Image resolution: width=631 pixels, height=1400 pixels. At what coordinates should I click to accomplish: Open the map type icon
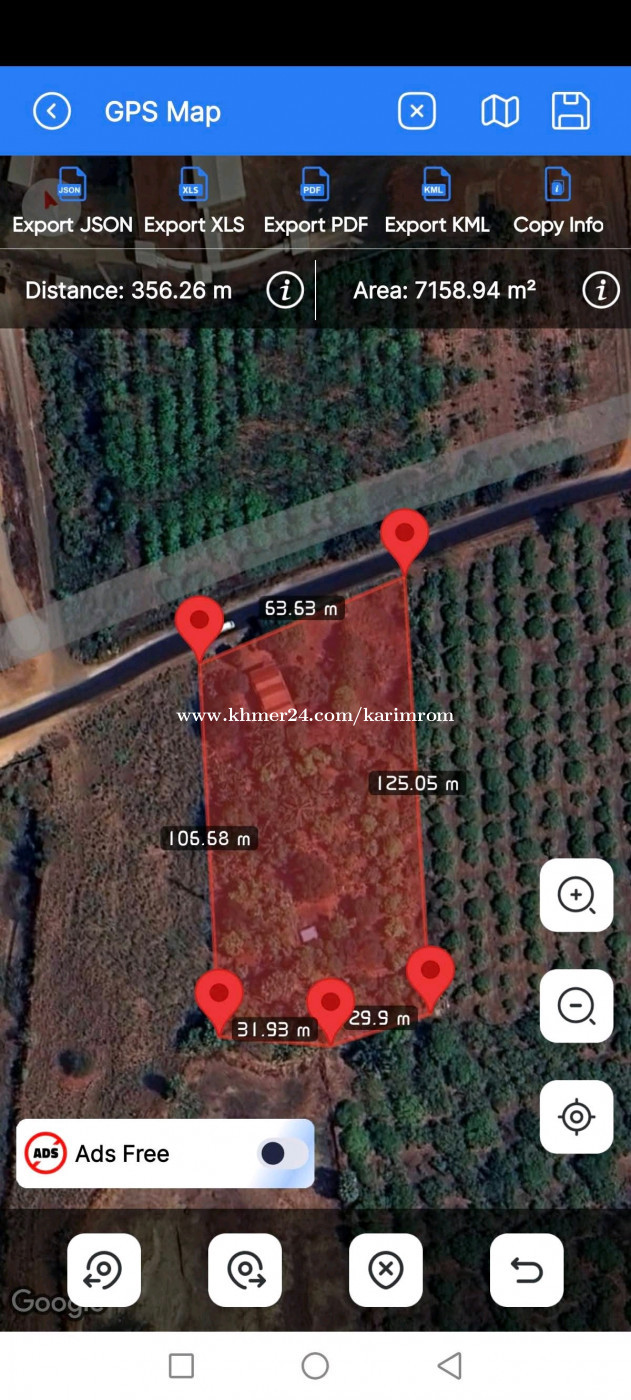pos(499,111)
